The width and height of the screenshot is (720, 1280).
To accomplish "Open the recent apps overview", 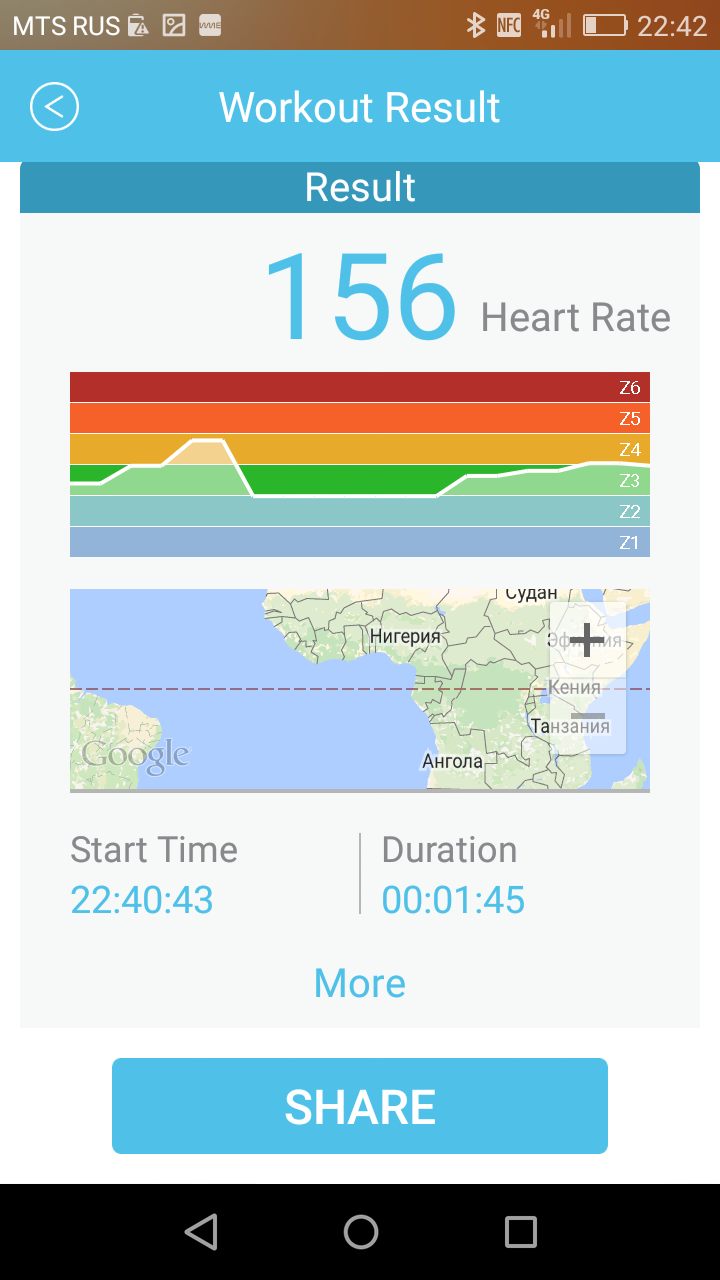I will tap(520, 1232).
